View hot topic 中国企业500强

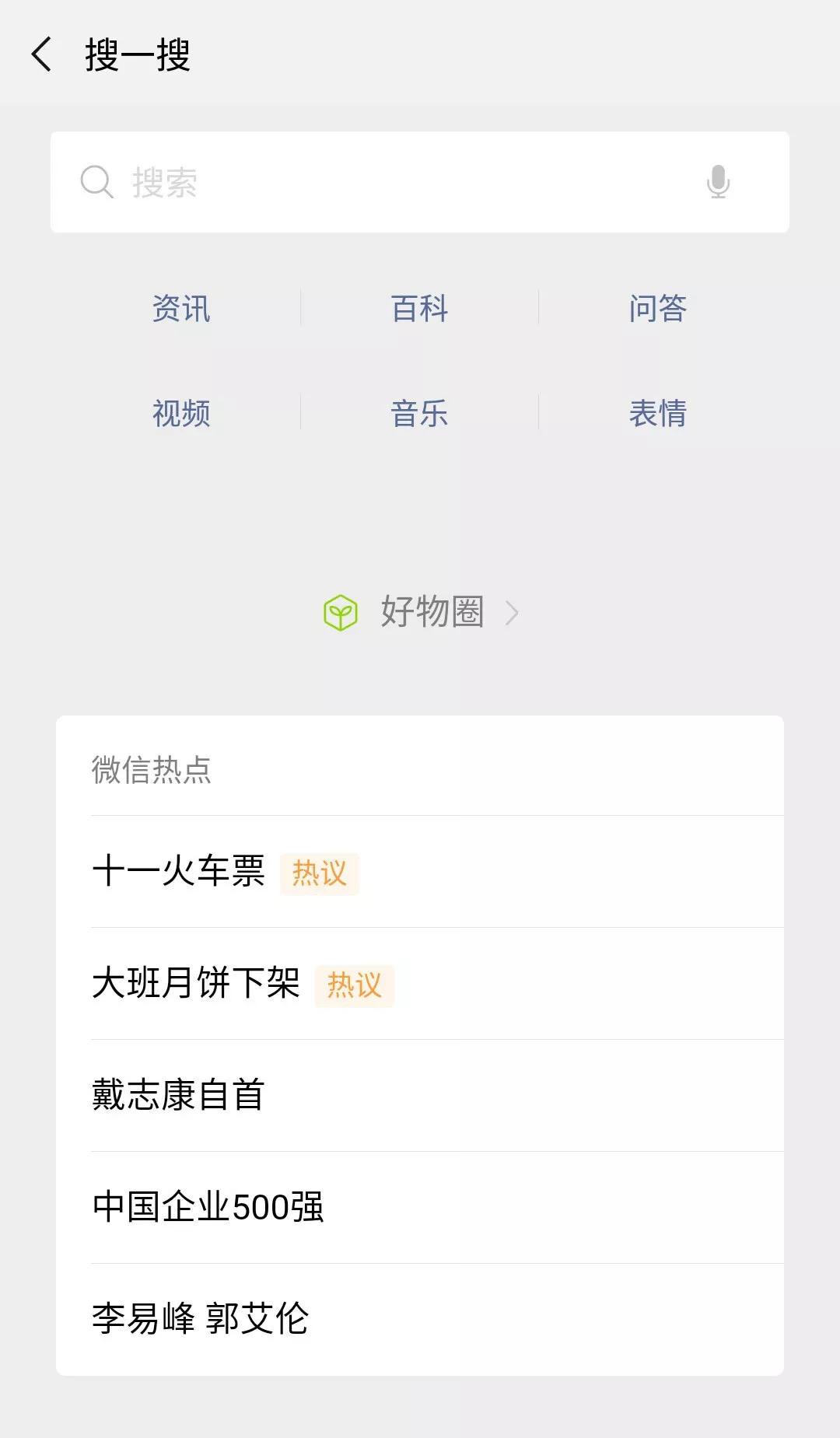coord(208,1207)
